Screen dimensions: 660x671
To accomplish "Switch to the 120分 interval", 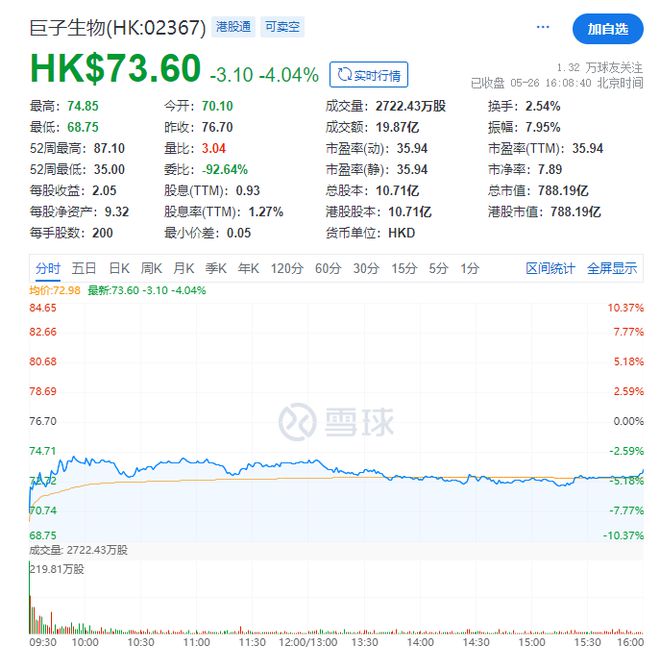I will pyautogui.click(x=286, y=268).
